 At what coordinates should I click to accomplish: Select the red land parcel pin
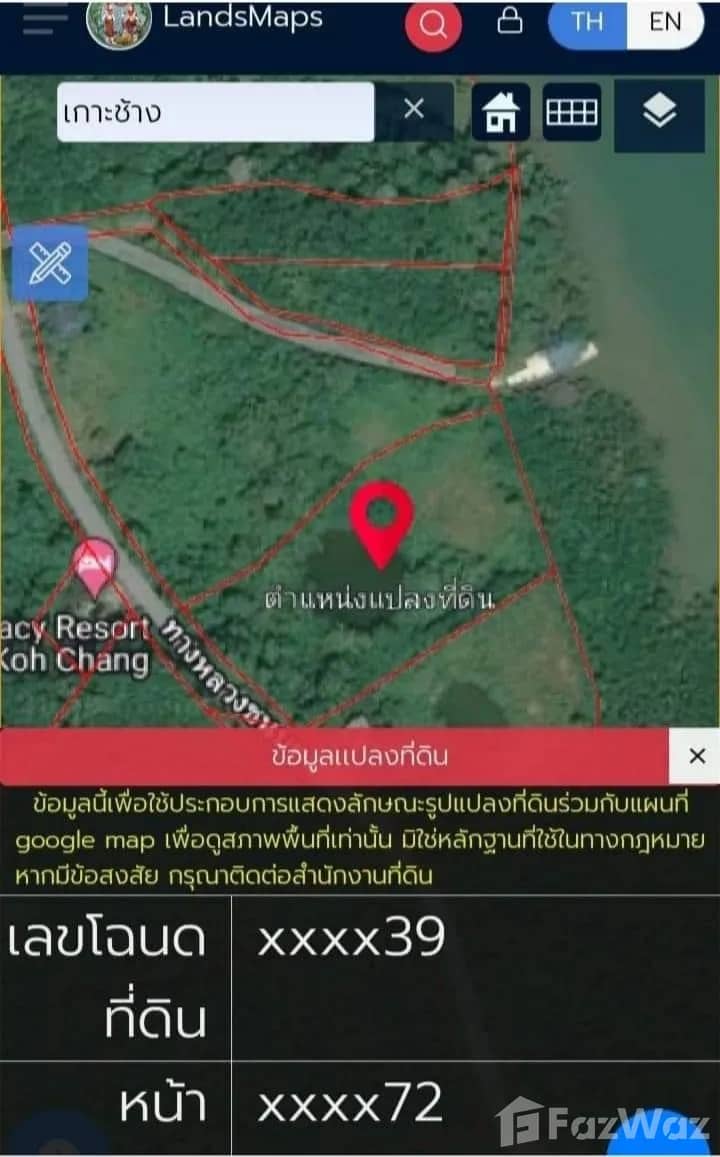click(381, 520)
